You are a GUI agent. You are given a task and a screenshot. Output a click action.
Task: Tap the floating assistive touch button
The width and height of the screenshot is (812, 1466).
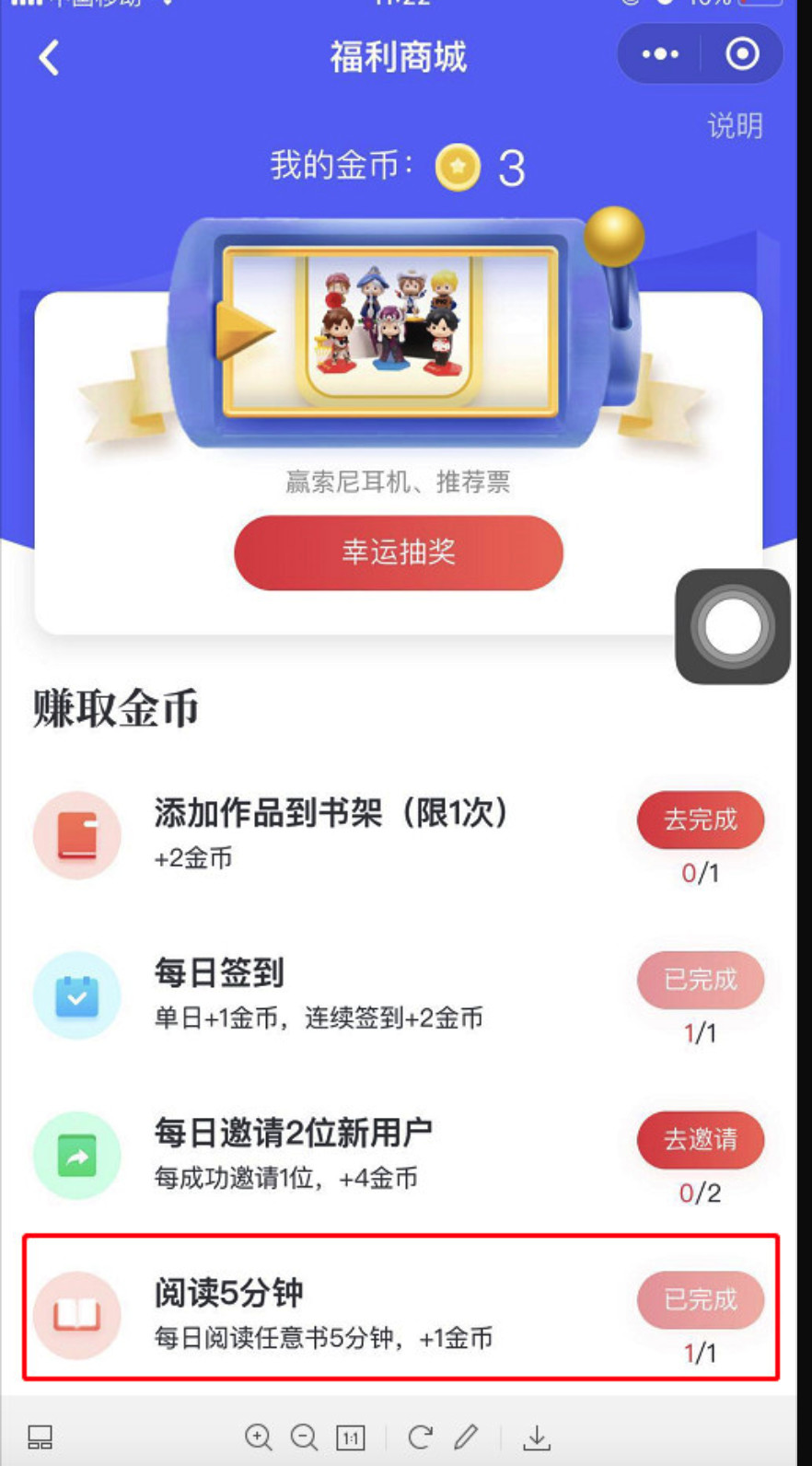[733, 626]
